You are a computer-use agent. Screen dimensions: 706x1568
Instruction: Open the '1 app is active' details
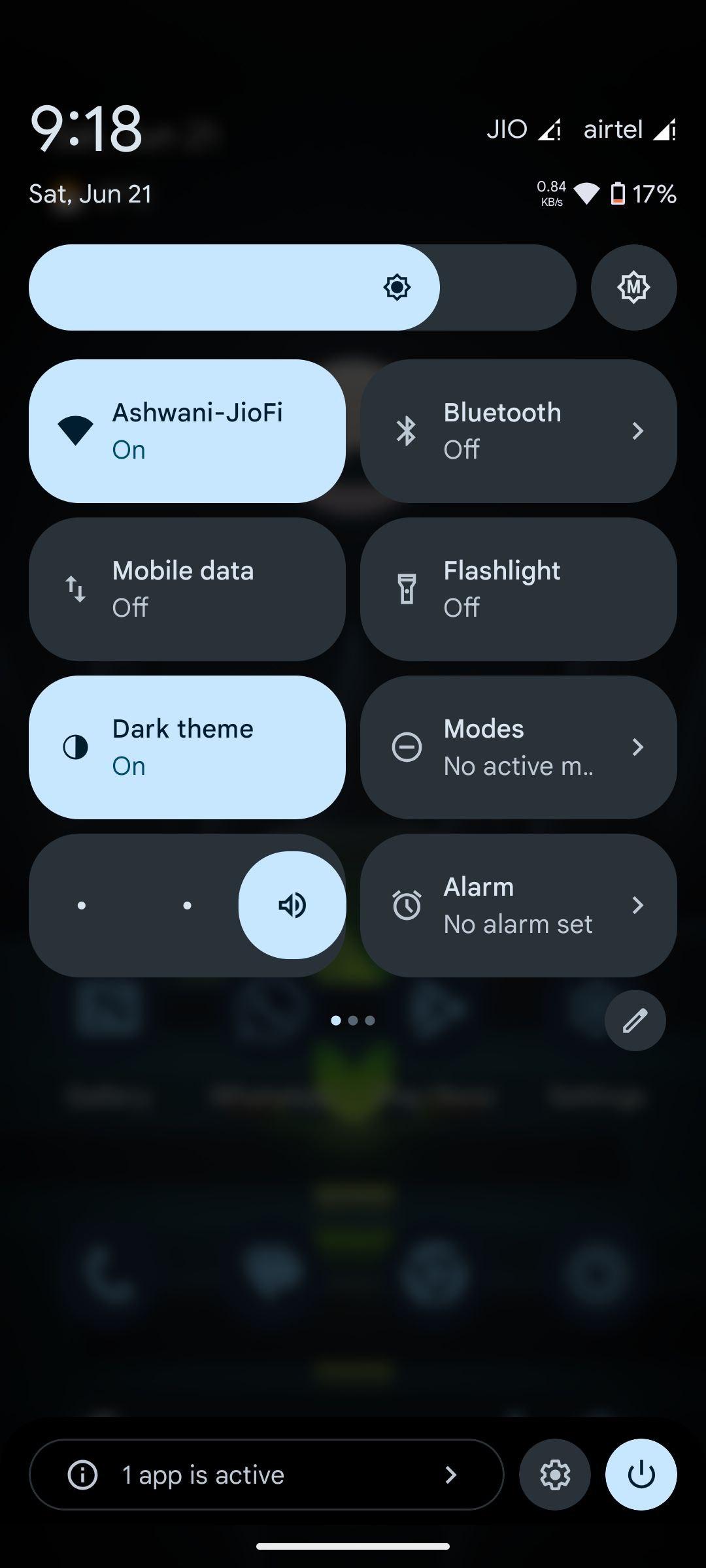(x=266, y=1475)
